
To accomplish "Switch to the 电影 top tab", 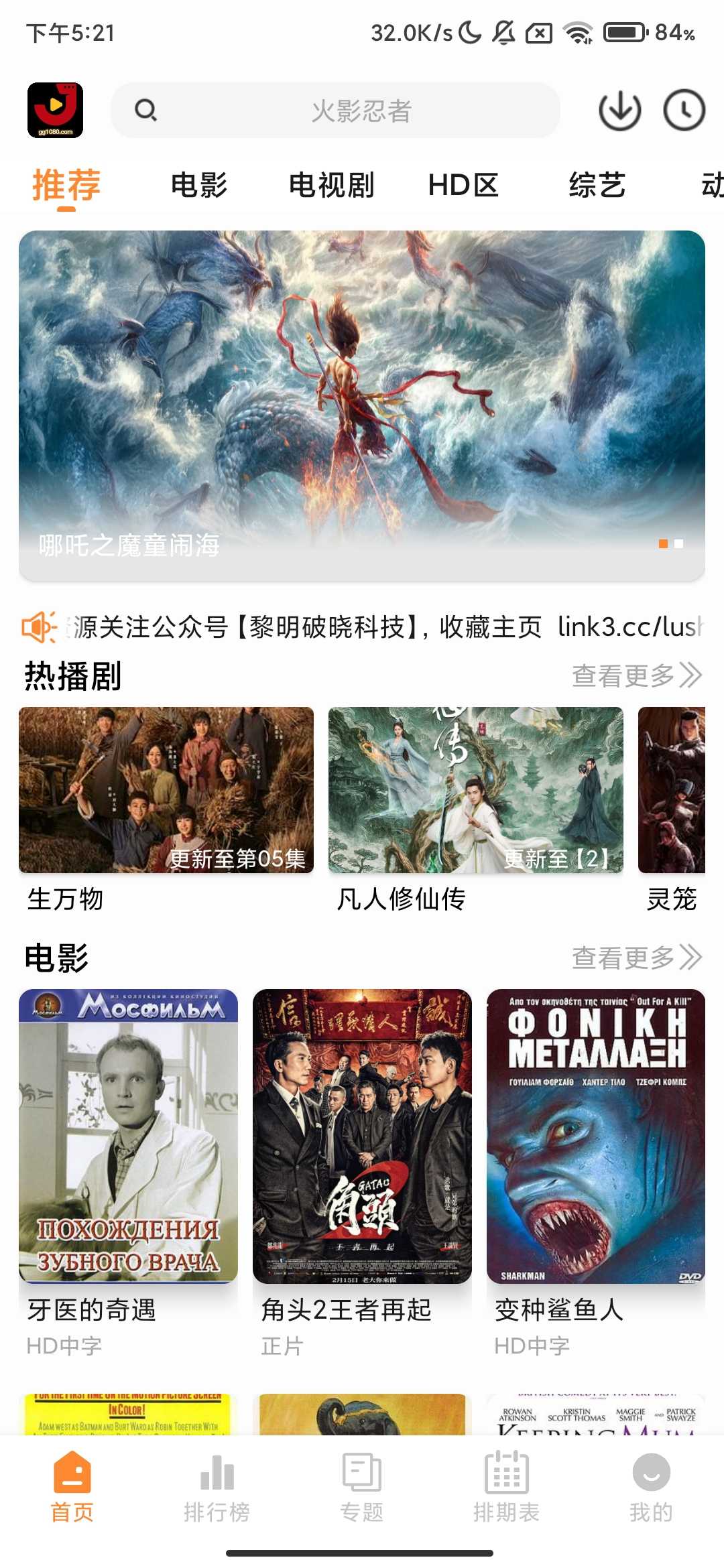I will point(199,185).
